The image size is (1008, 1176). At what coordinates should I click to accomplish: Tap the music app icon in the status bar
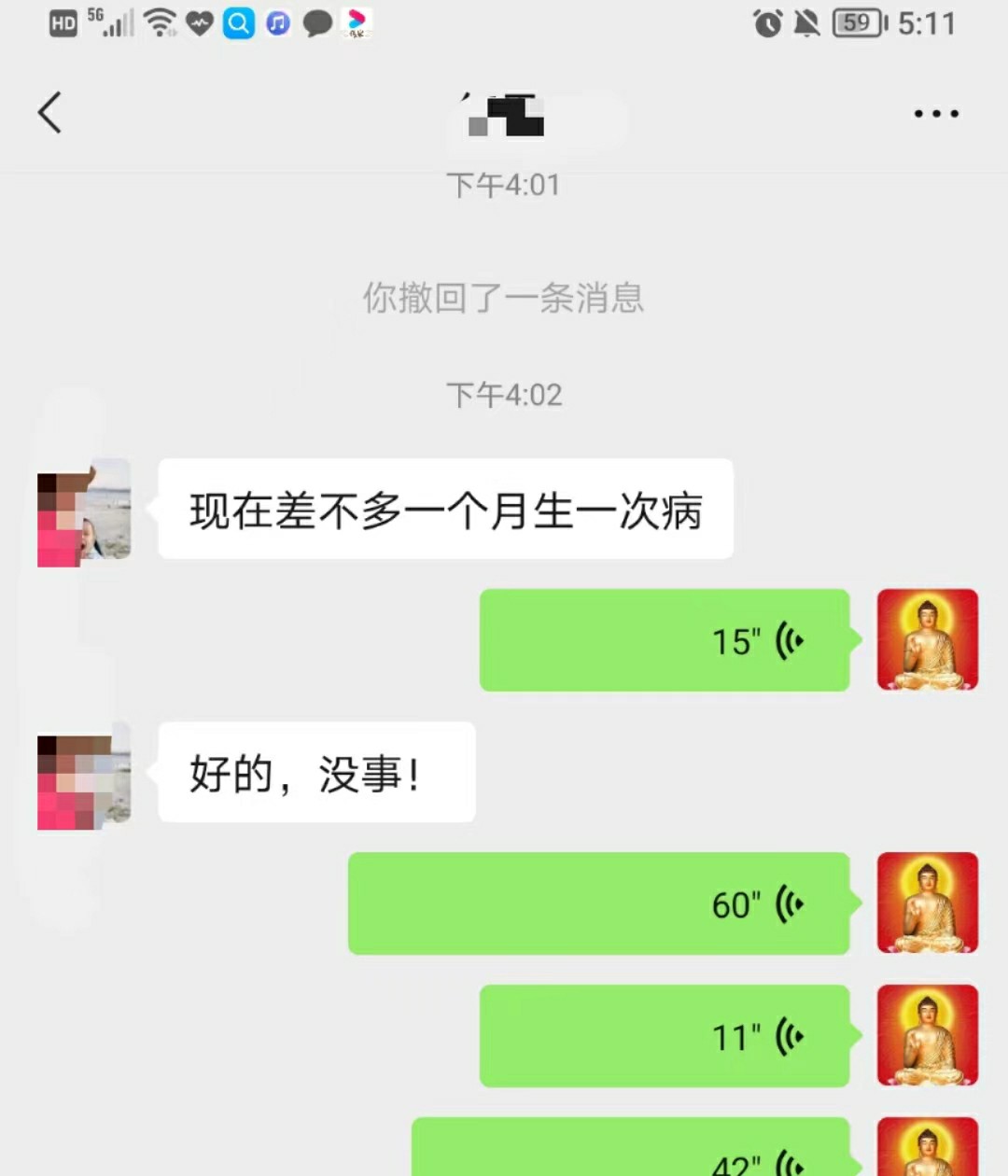[276, 23]
